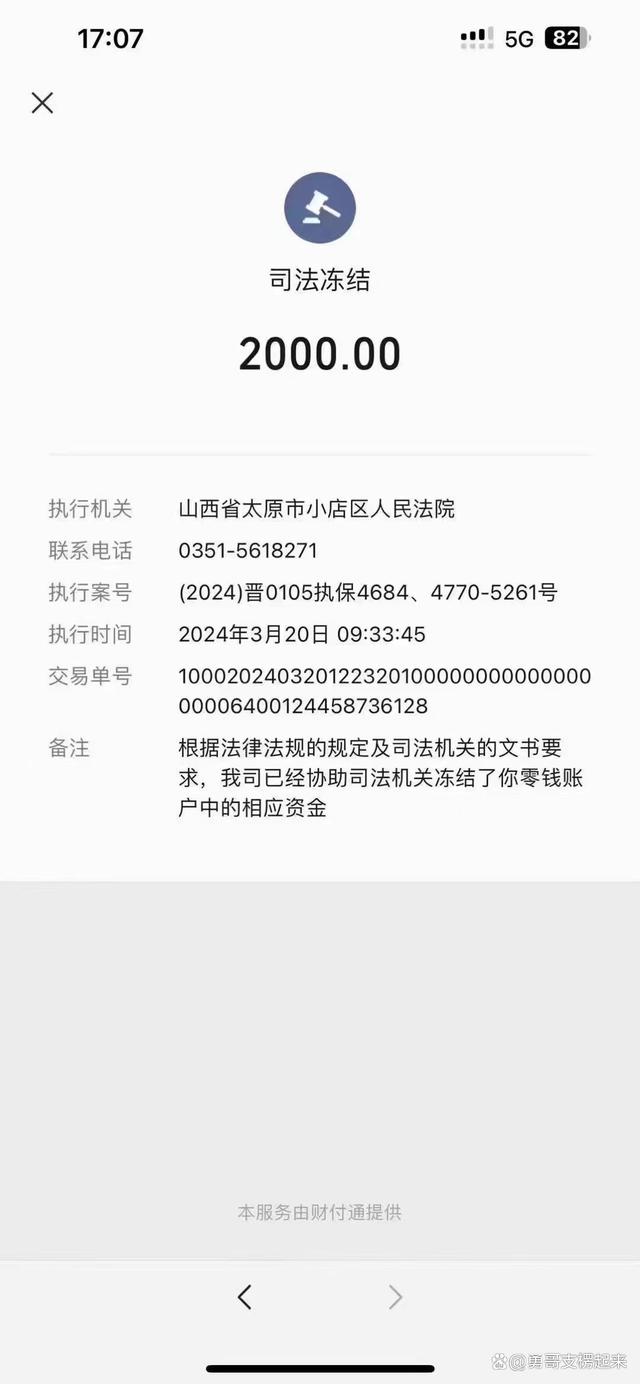640x1384 pixels.
Task: Go back with the bottom left arrow
Action: [x=245, y=1297]
